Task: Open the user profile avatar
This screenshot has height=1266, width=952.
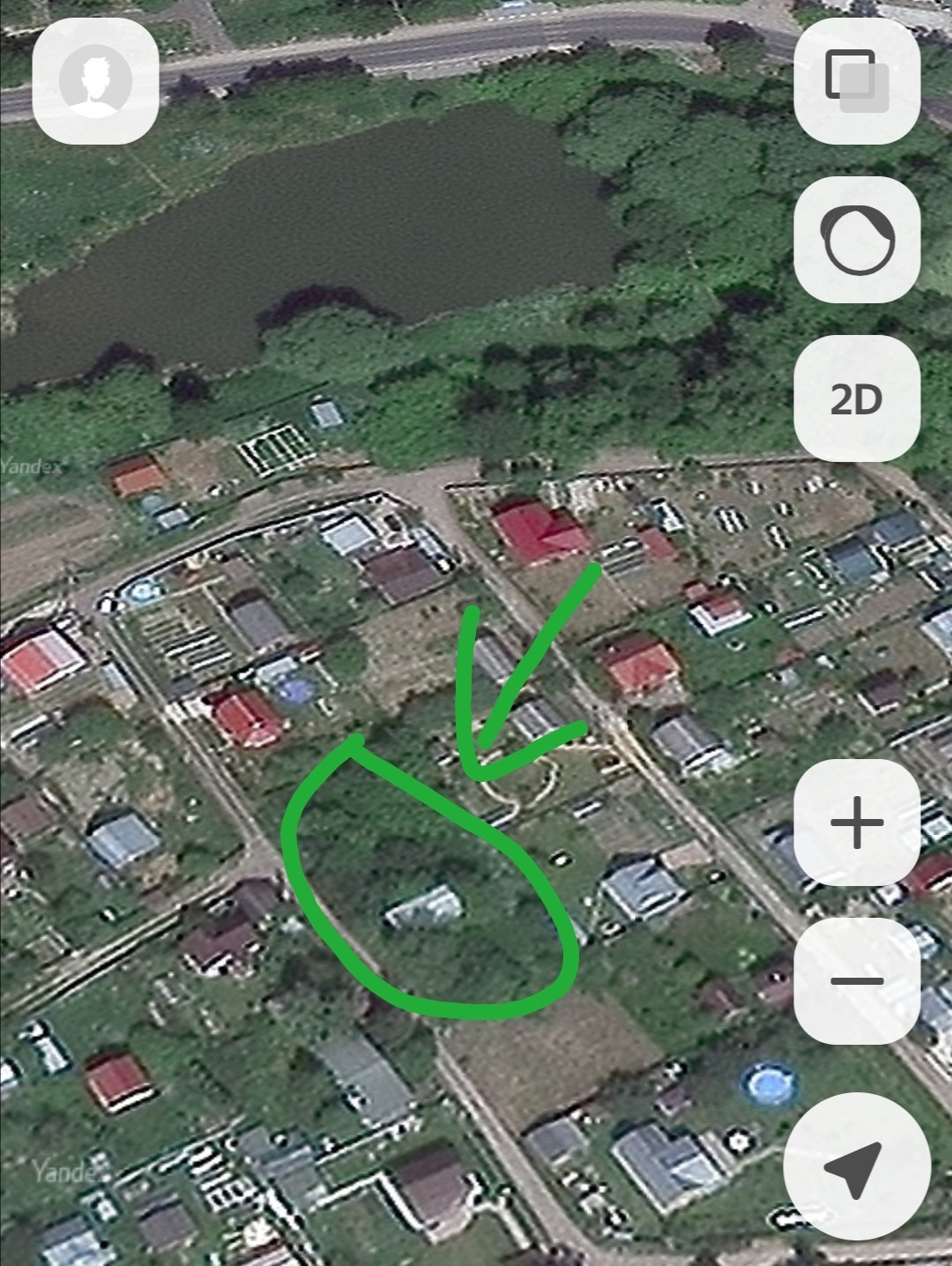Action: click(x=95, y=80)
